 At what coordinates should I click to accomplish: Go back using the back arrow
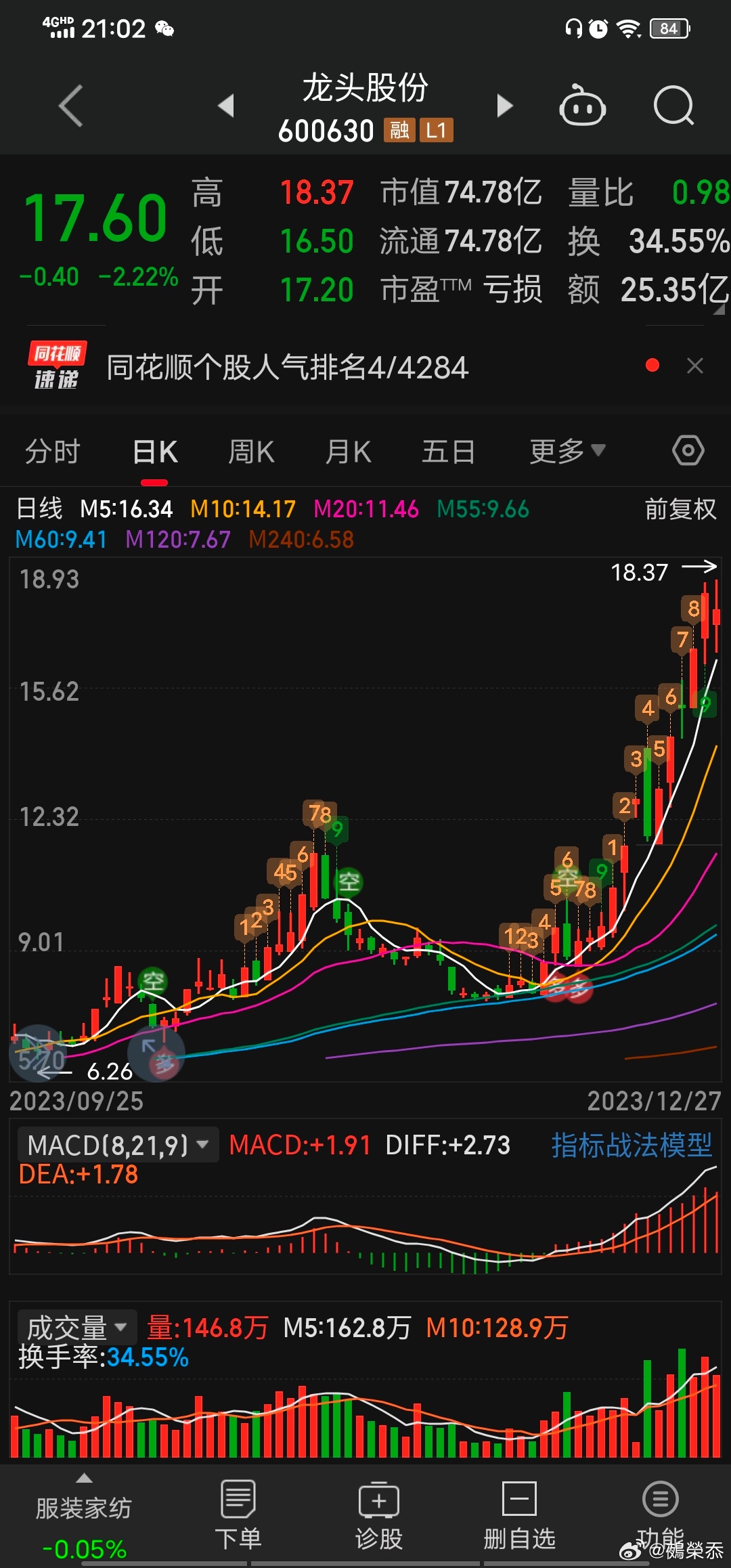pyautogui.click(x=70, y=106)
